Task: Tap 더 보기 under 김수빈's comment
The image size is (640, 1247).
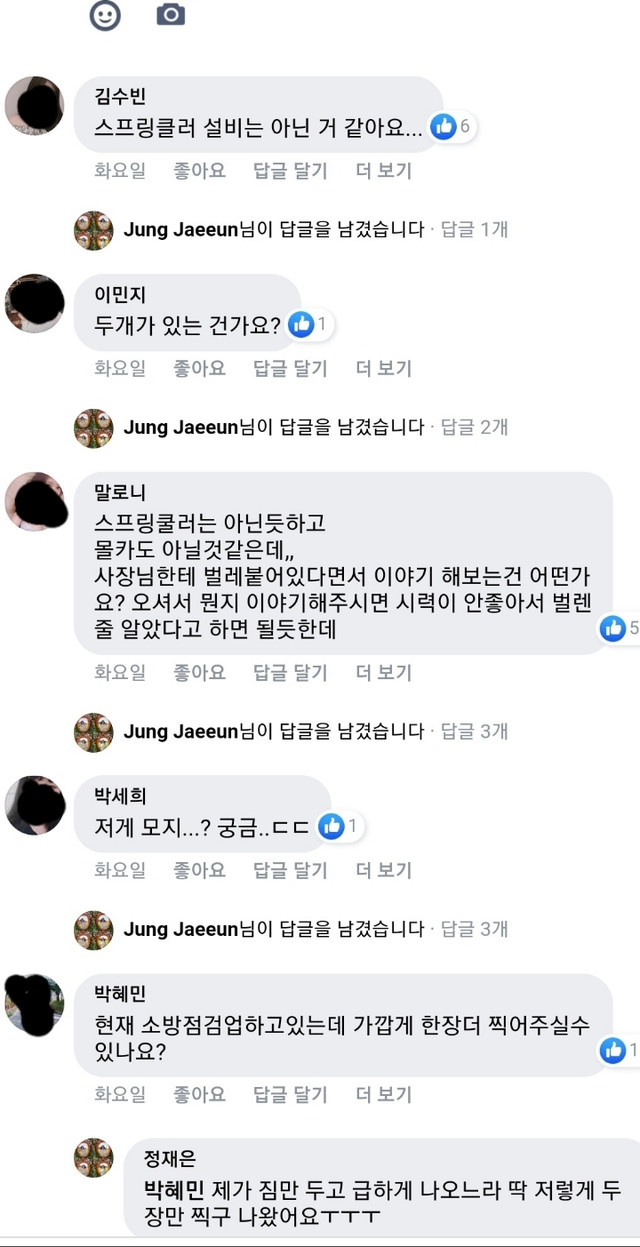Action: (x=384, y=171)
